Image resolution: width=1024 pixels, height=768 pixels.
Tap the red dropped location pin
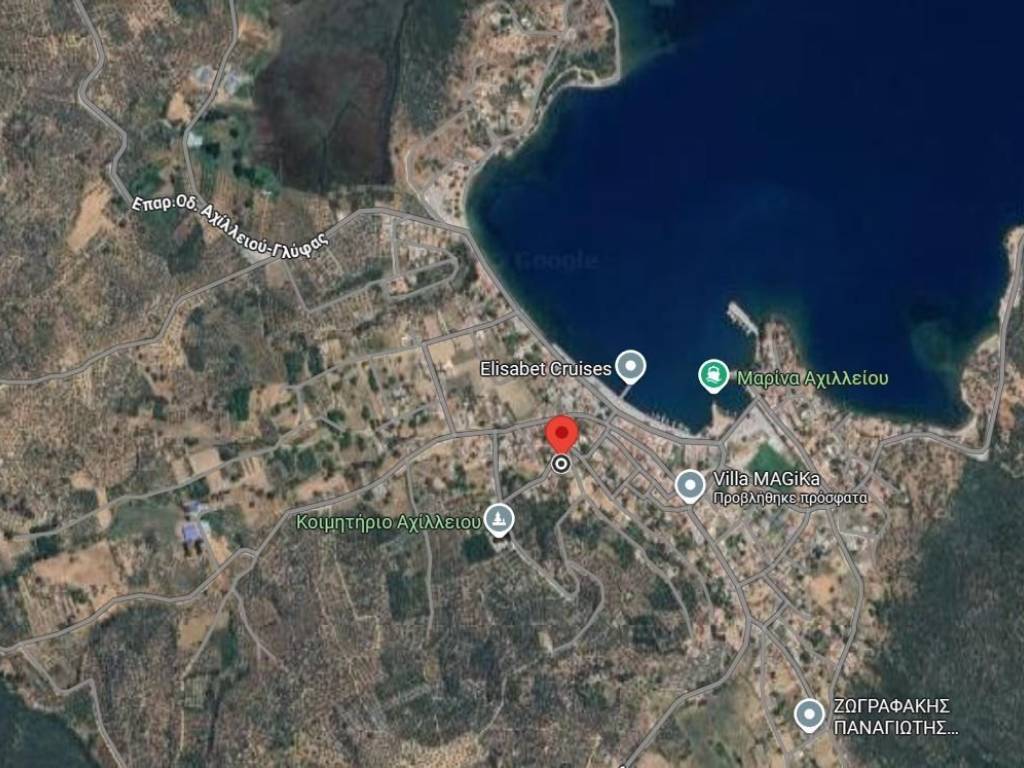(x=562, y=436)
